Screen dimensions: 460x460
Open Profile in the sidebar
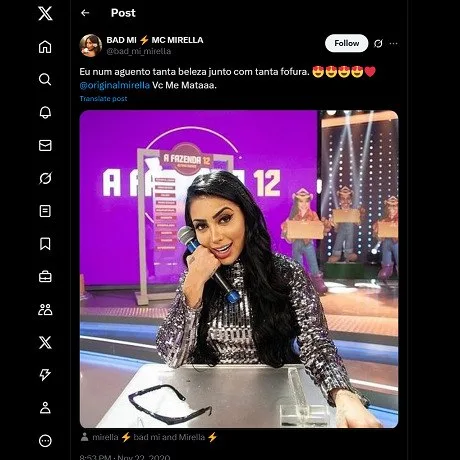[45, 408]
